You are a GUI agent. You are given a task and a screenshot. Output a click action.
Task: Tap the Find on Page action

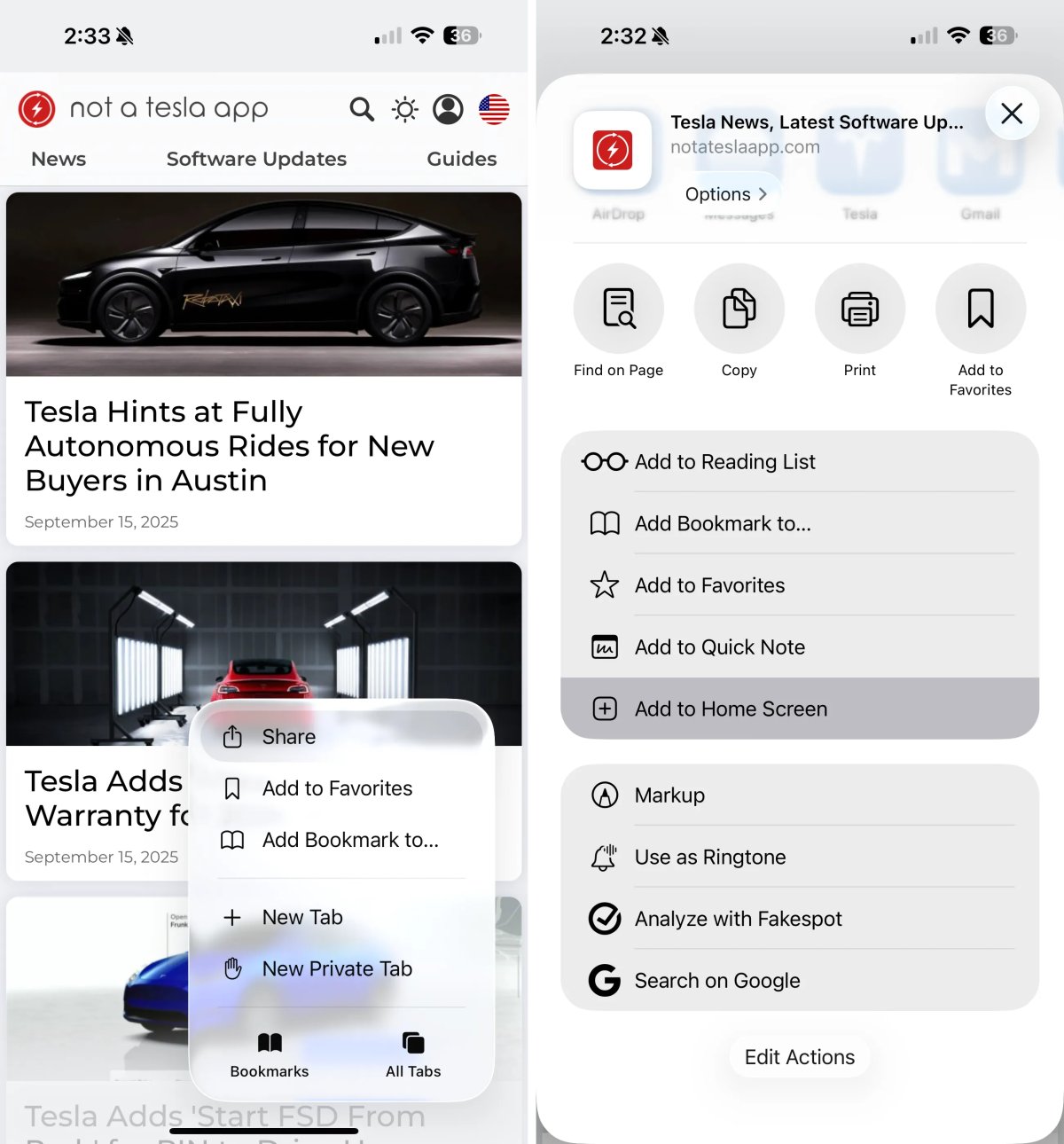618,321
